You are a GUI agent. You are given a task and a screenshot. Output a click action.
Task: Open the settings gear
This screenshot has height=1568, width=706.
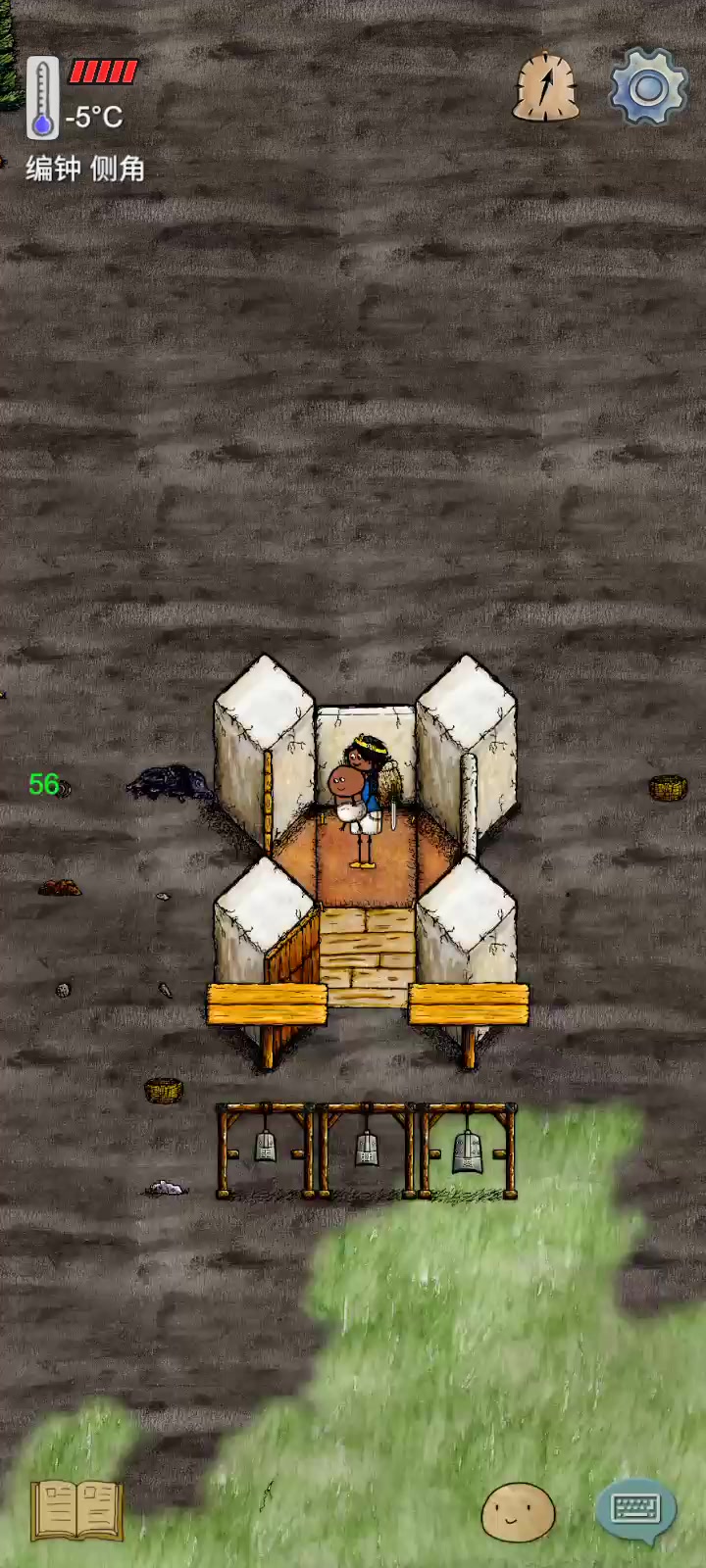[x=648, y=86]
